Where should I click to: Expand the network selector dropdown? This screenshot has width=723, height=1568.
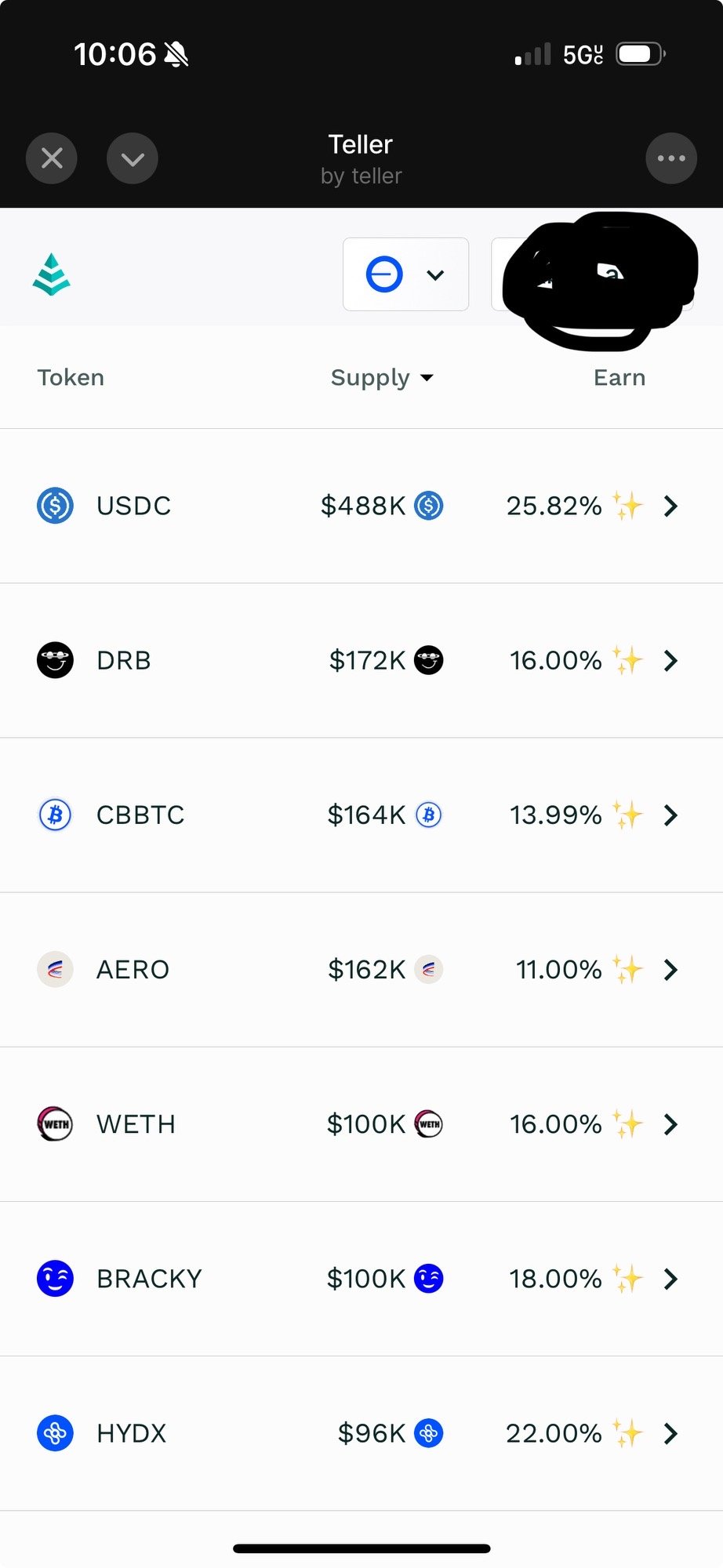pos(405,274)
